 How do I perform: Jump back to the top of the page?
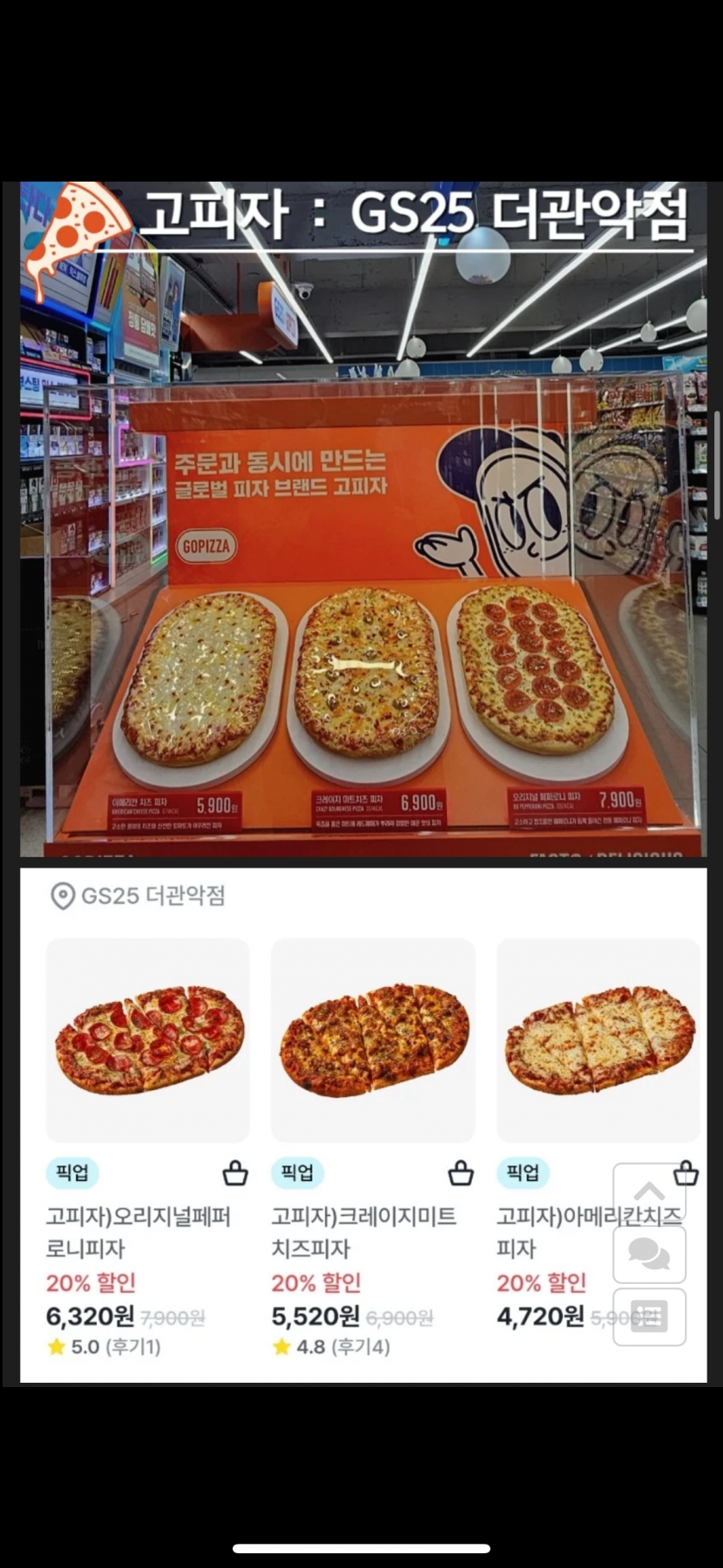point(649,1192)
